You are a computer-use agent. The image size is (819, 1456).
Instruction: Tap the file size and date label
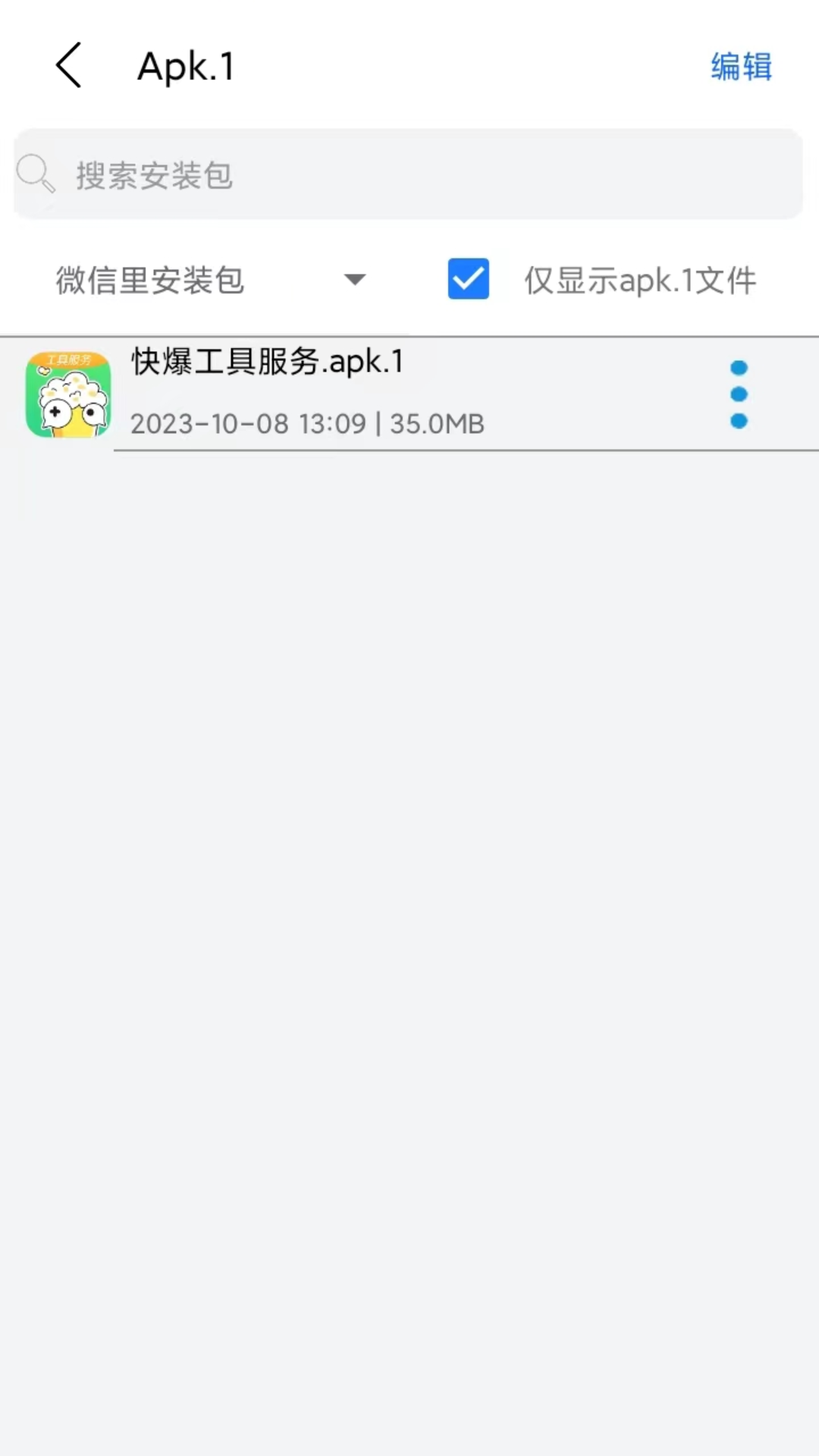point(307,423)
